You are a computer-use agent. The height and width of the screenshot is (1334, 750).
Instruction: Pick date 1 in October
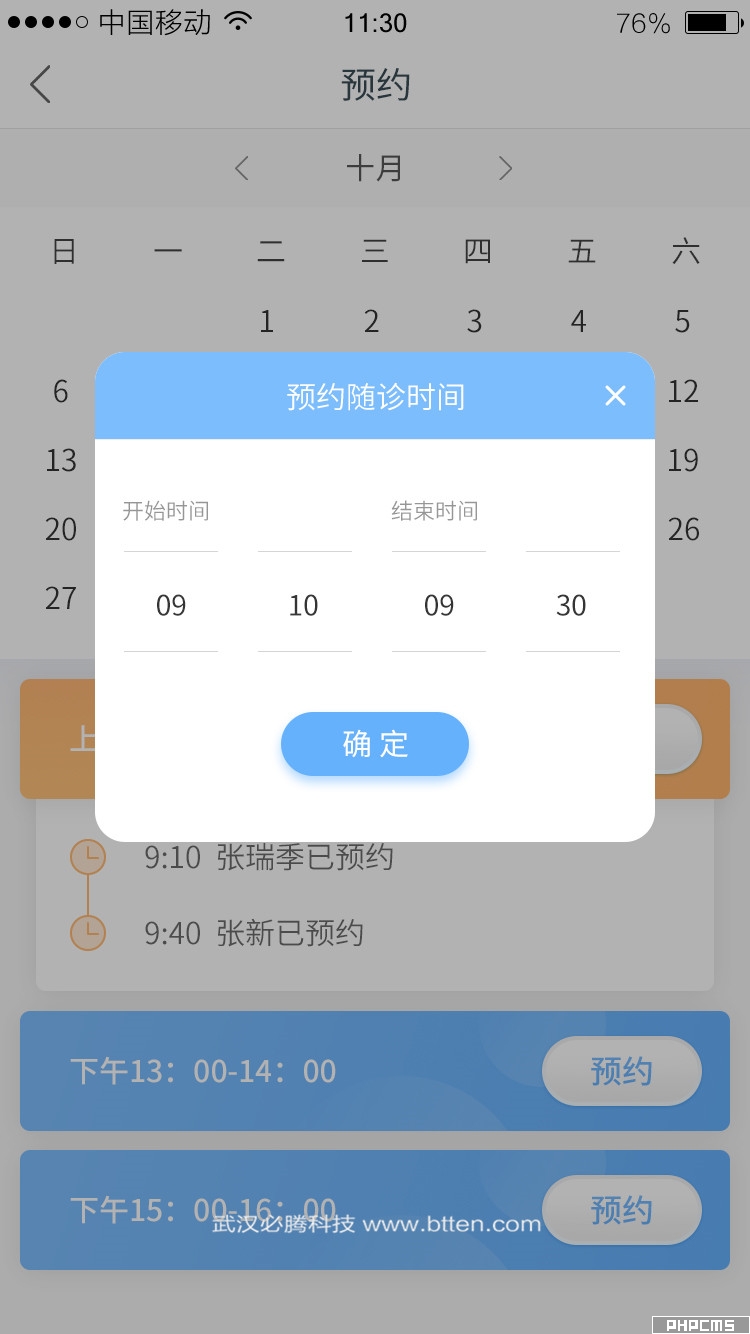[x=266, y=321]
